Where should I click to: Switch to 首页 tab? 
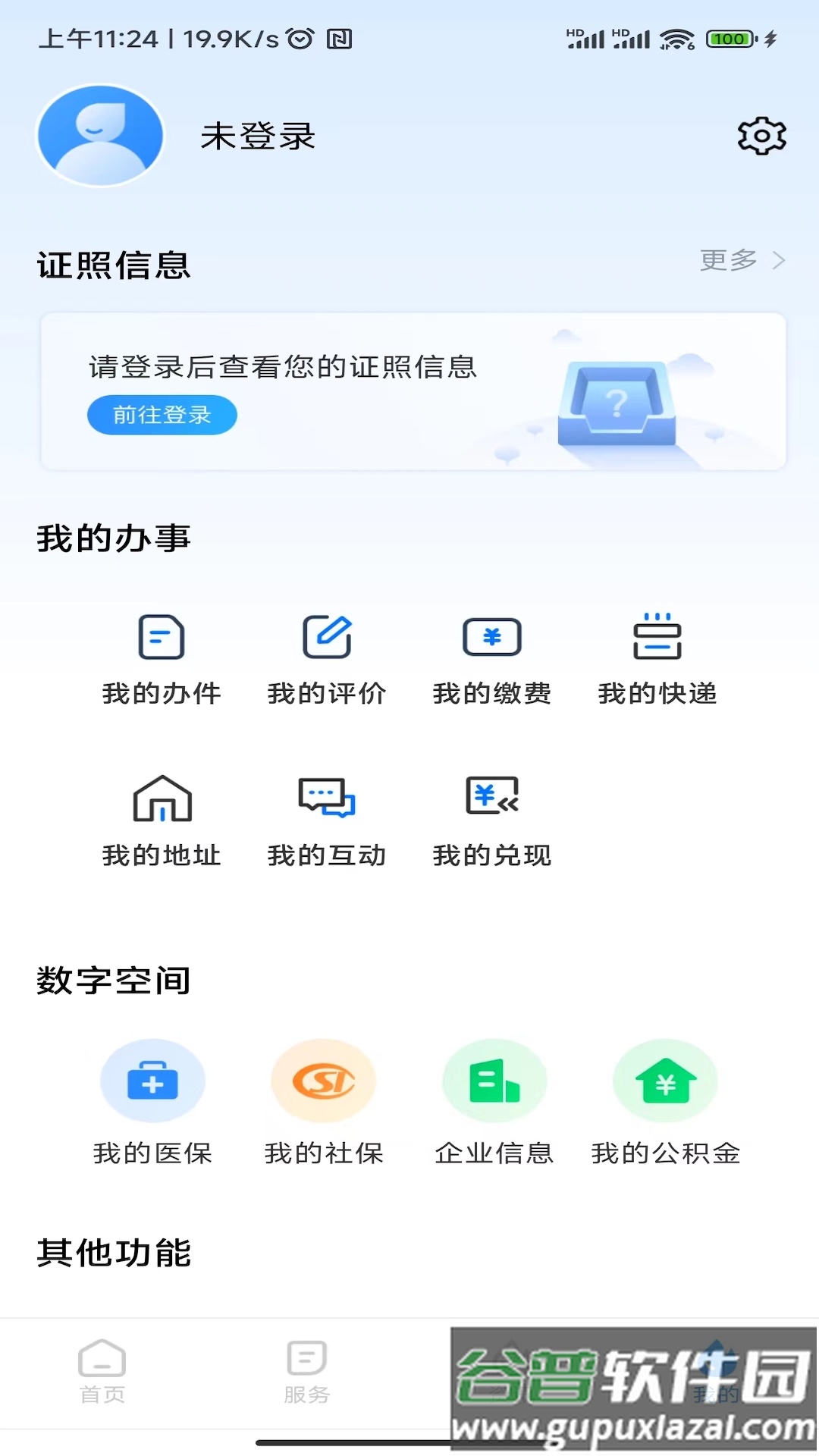(102, 1372)
